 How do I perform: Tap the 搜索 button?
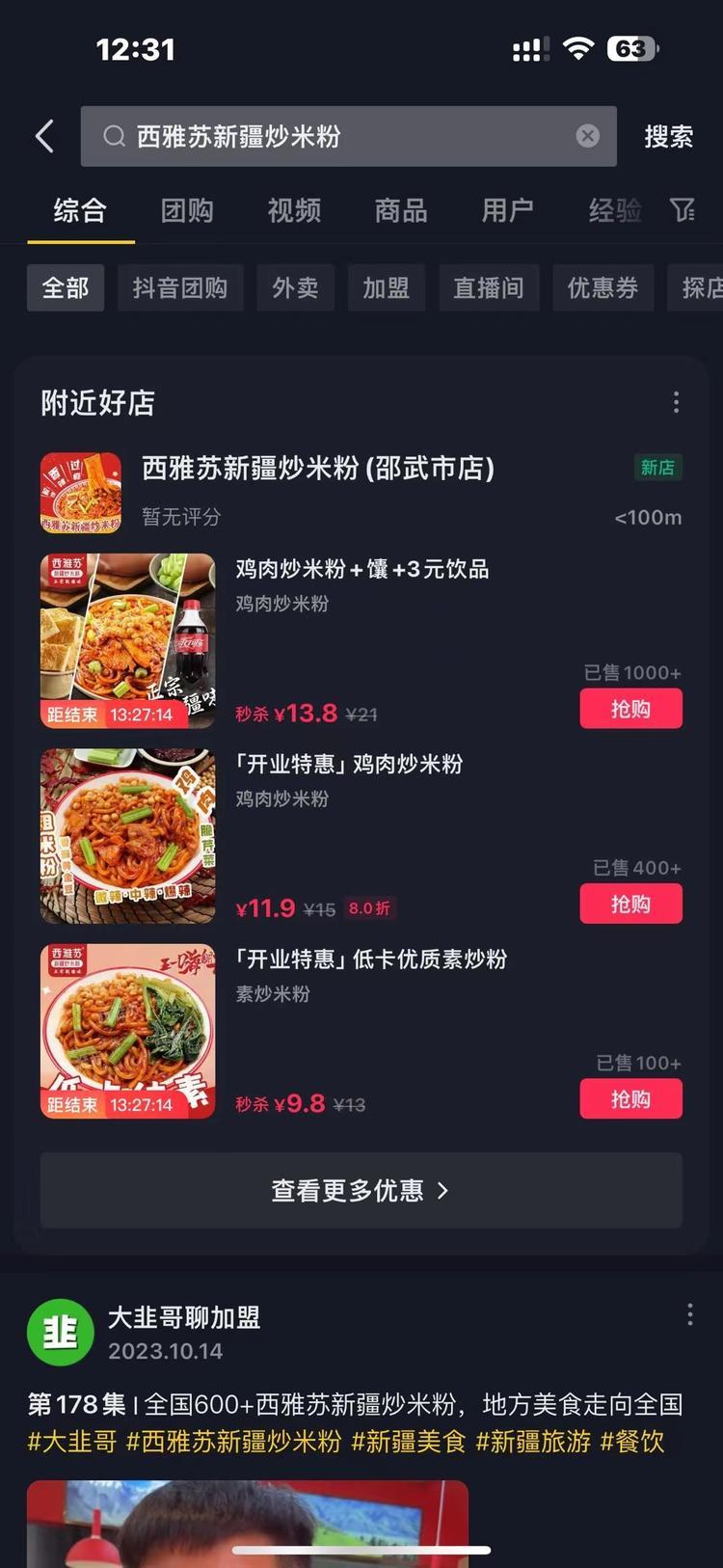668,136
